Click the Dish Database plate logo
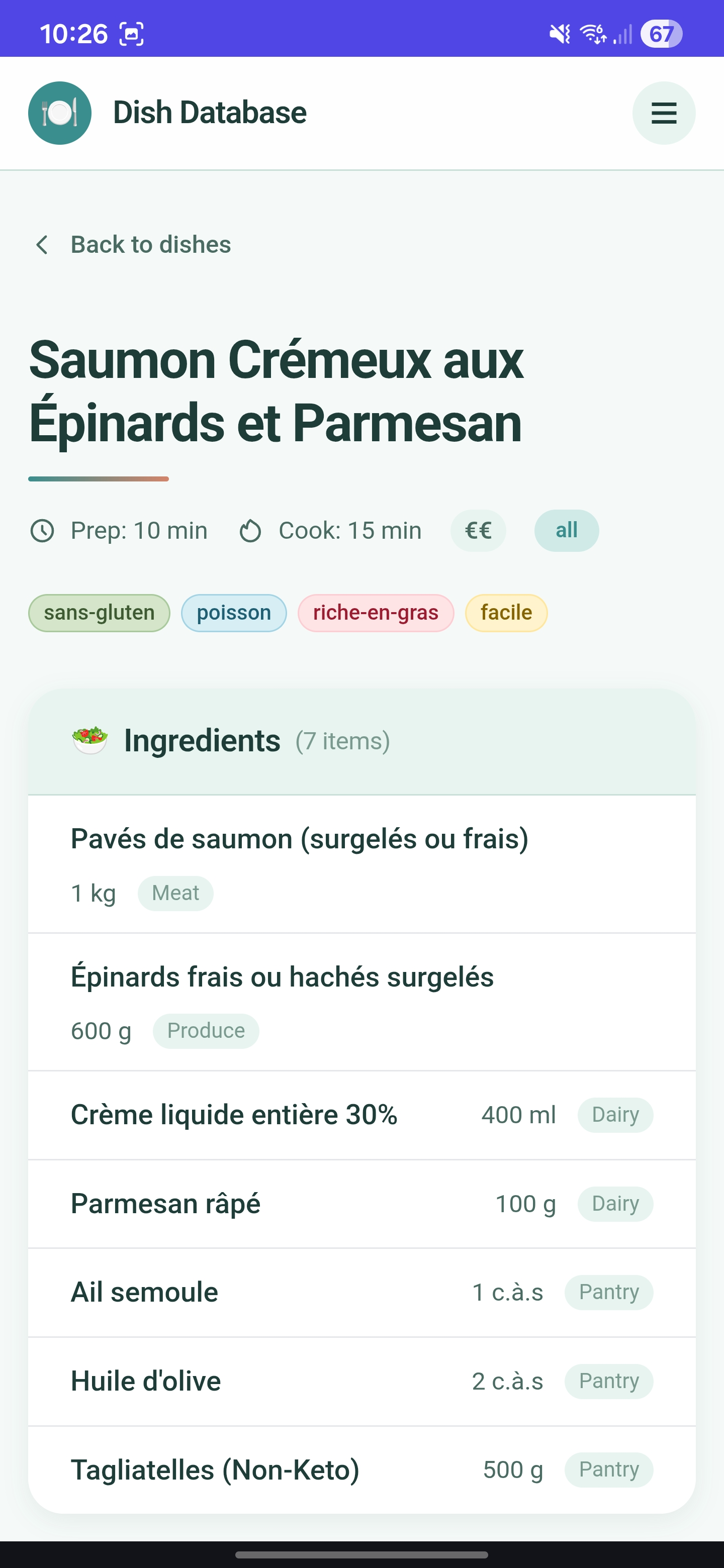The height and width of the screenshot is (1568, 724). [59, 113]
